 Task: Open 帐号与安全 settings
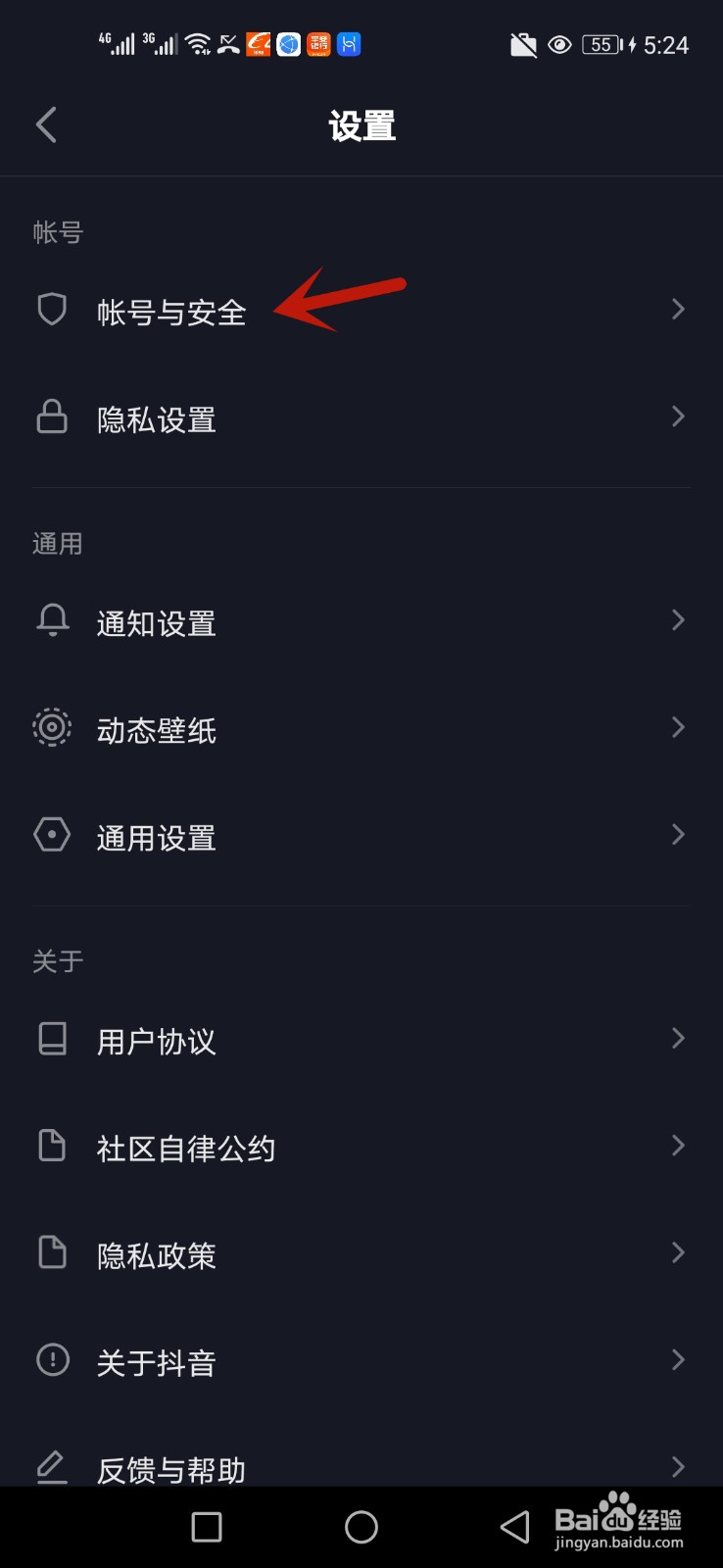pos(361,311)
